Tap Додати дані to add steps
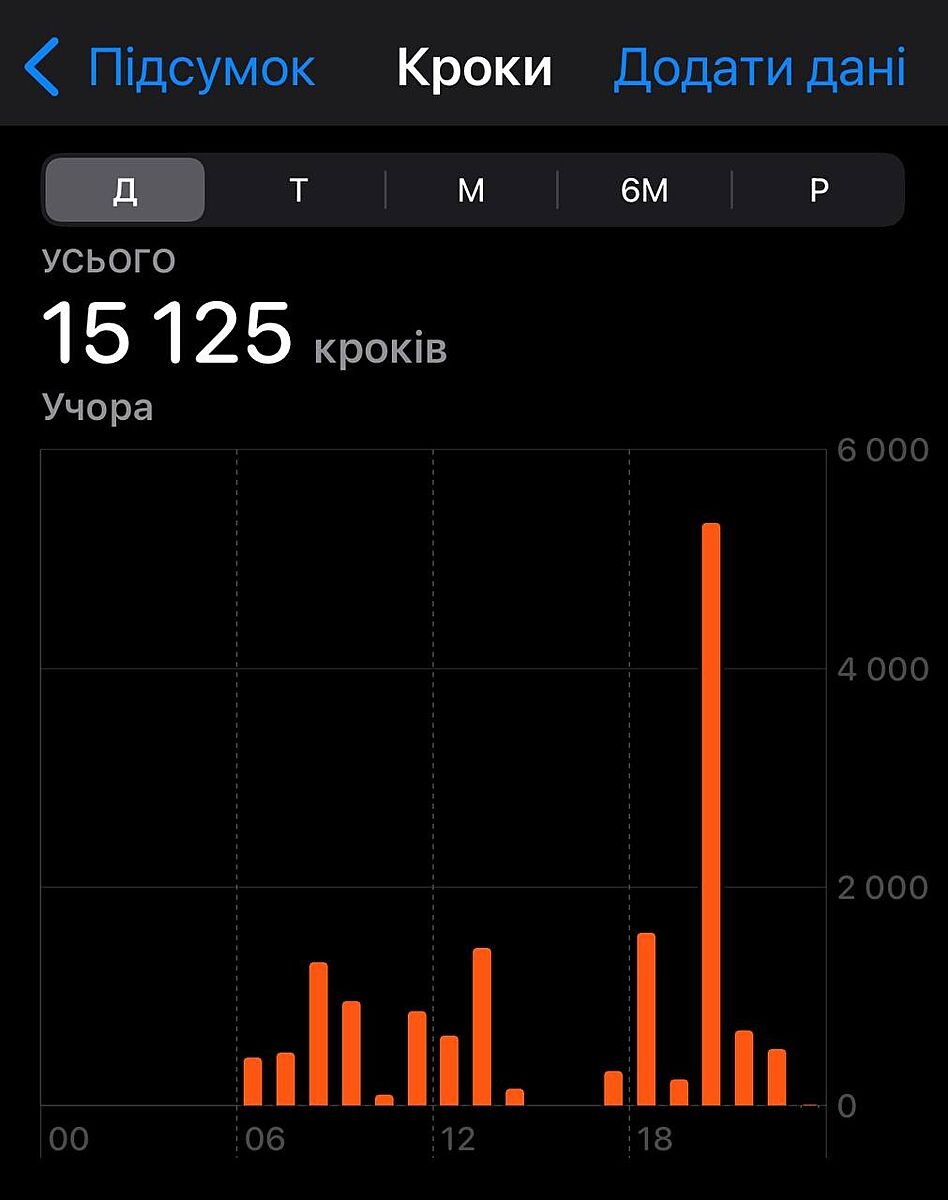The width and height of the screenshot is (948, 1200). pyautogui.click(x=759, y=67)
